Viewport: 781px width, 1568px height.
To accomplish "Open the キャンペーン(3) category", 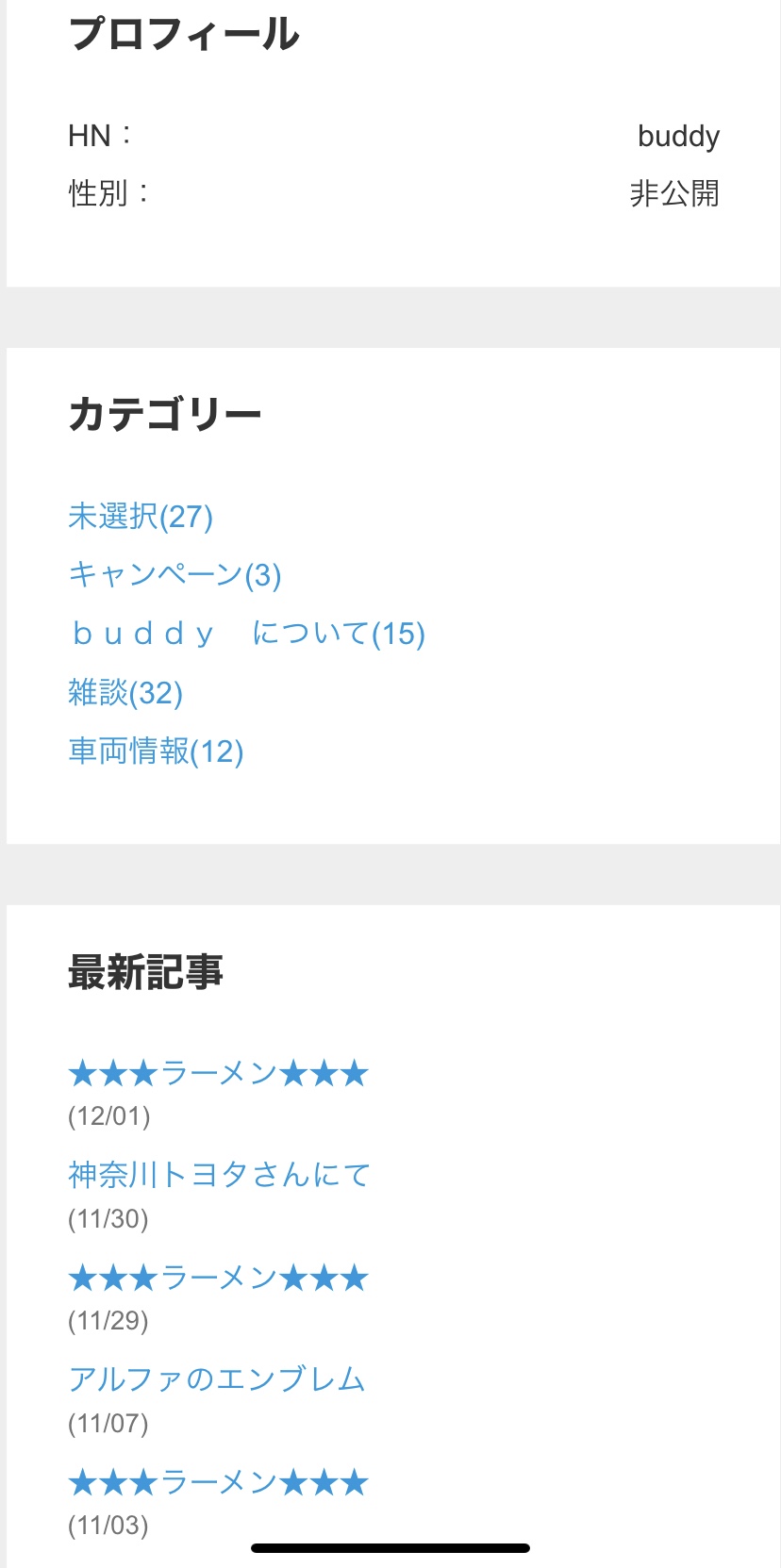I will (174, 575).
